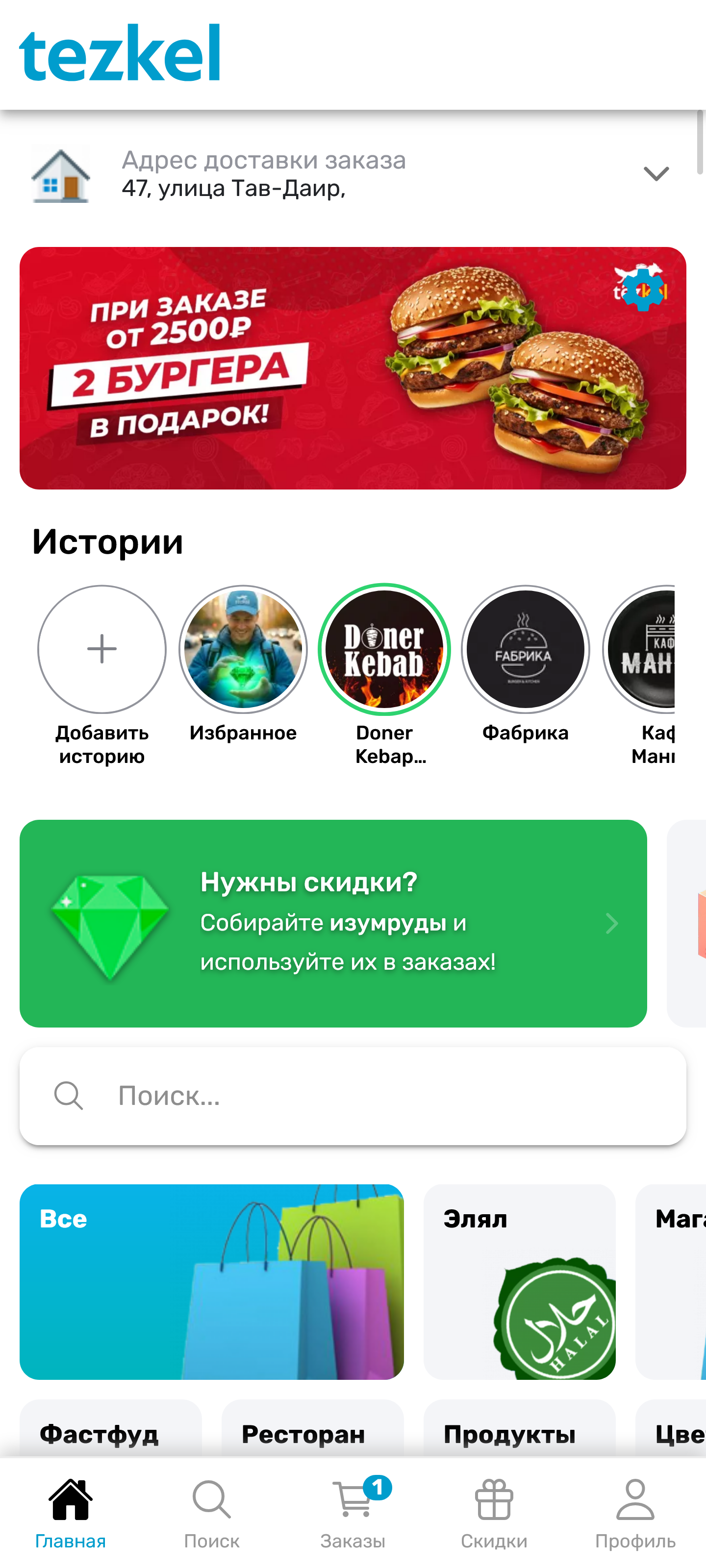Select the Все category tile
Image resolution: width=706 pixels, height=1568 pixels.
211,1281
